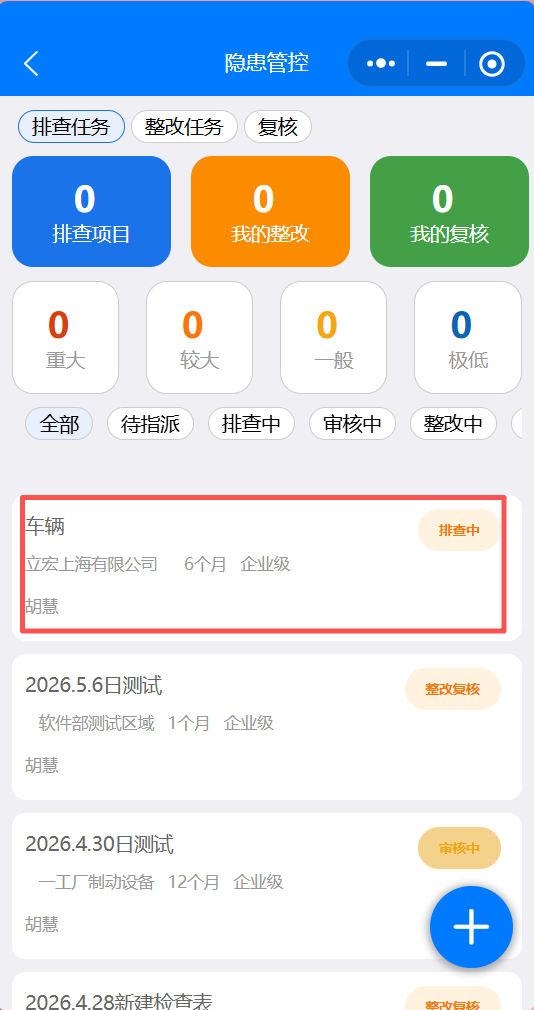Open the 我的整改 orange card

tap(271, 211)
